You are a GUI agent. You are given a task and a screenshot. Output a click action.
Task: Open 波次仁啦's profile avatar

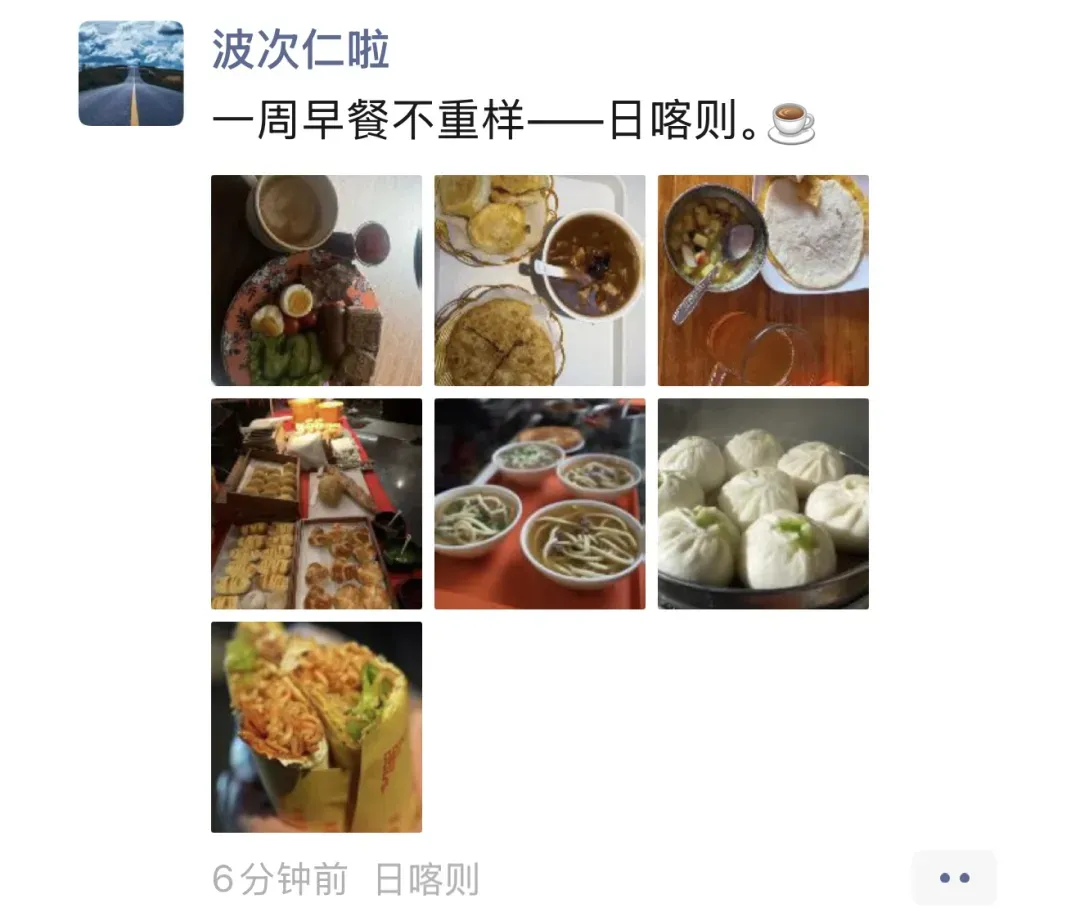(x=131, y=73)
